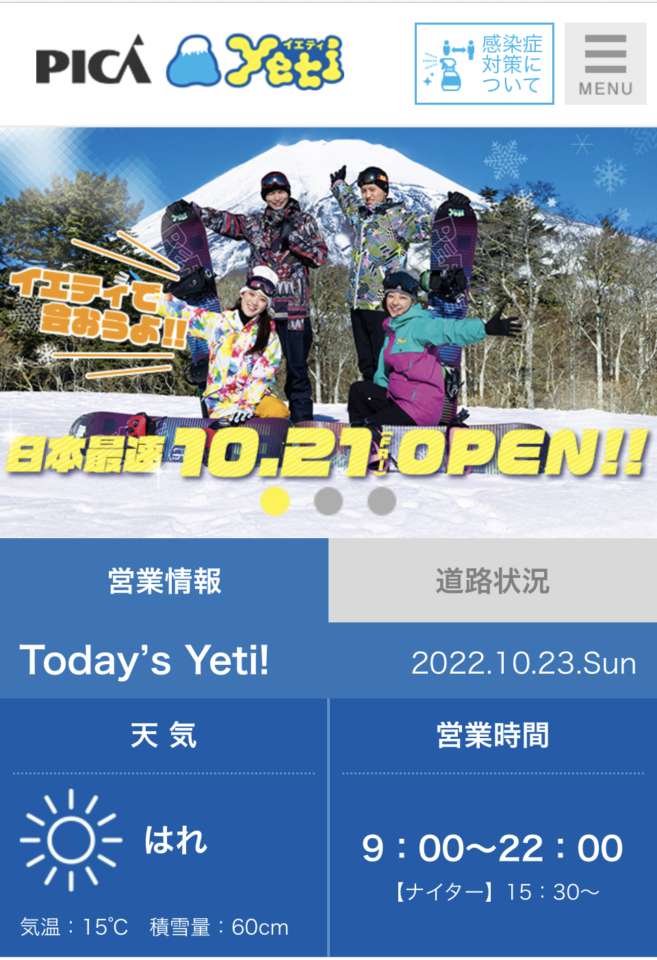Select the third carousel dot
This screenshot has height=960, width=657.
(x=381, y=500)
